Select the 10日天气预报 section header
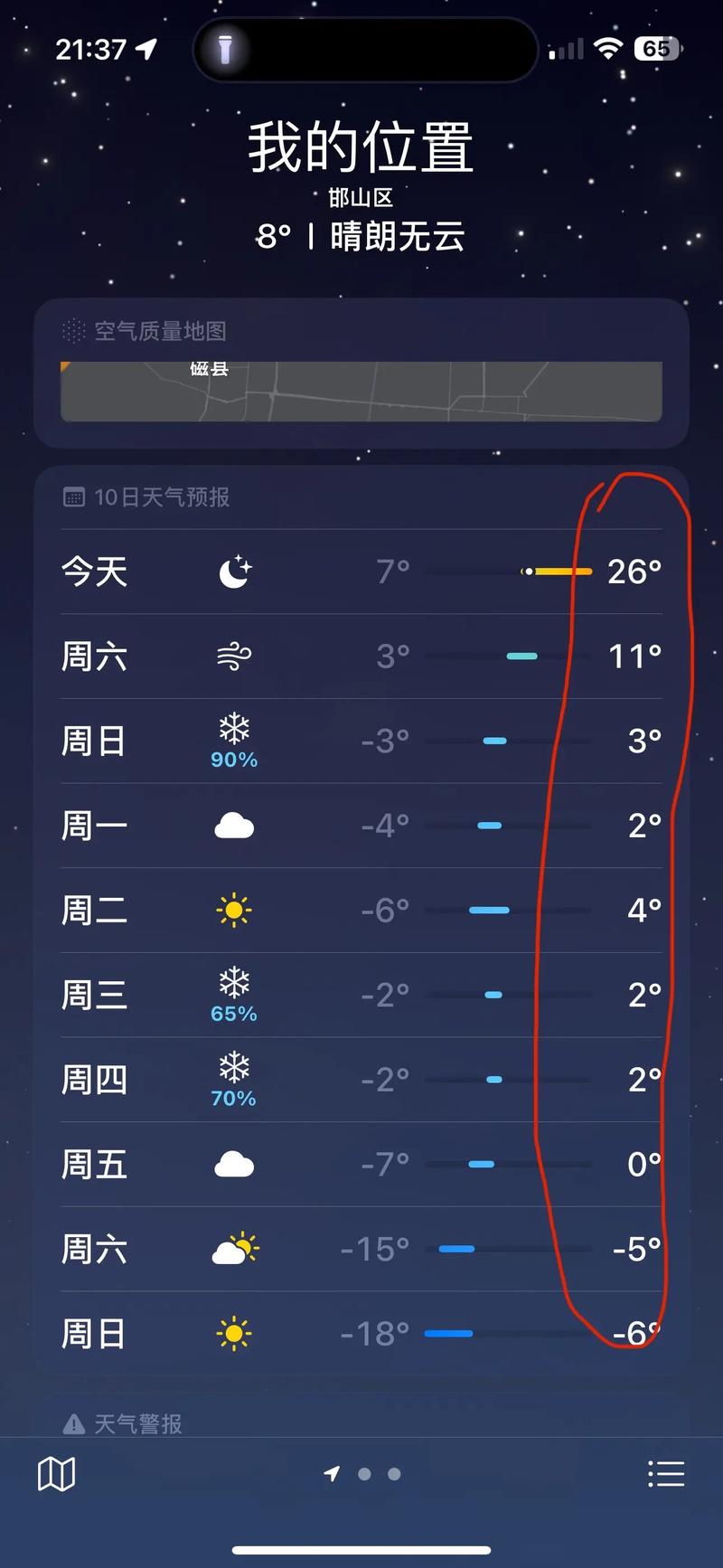 (x=163, y=497)
